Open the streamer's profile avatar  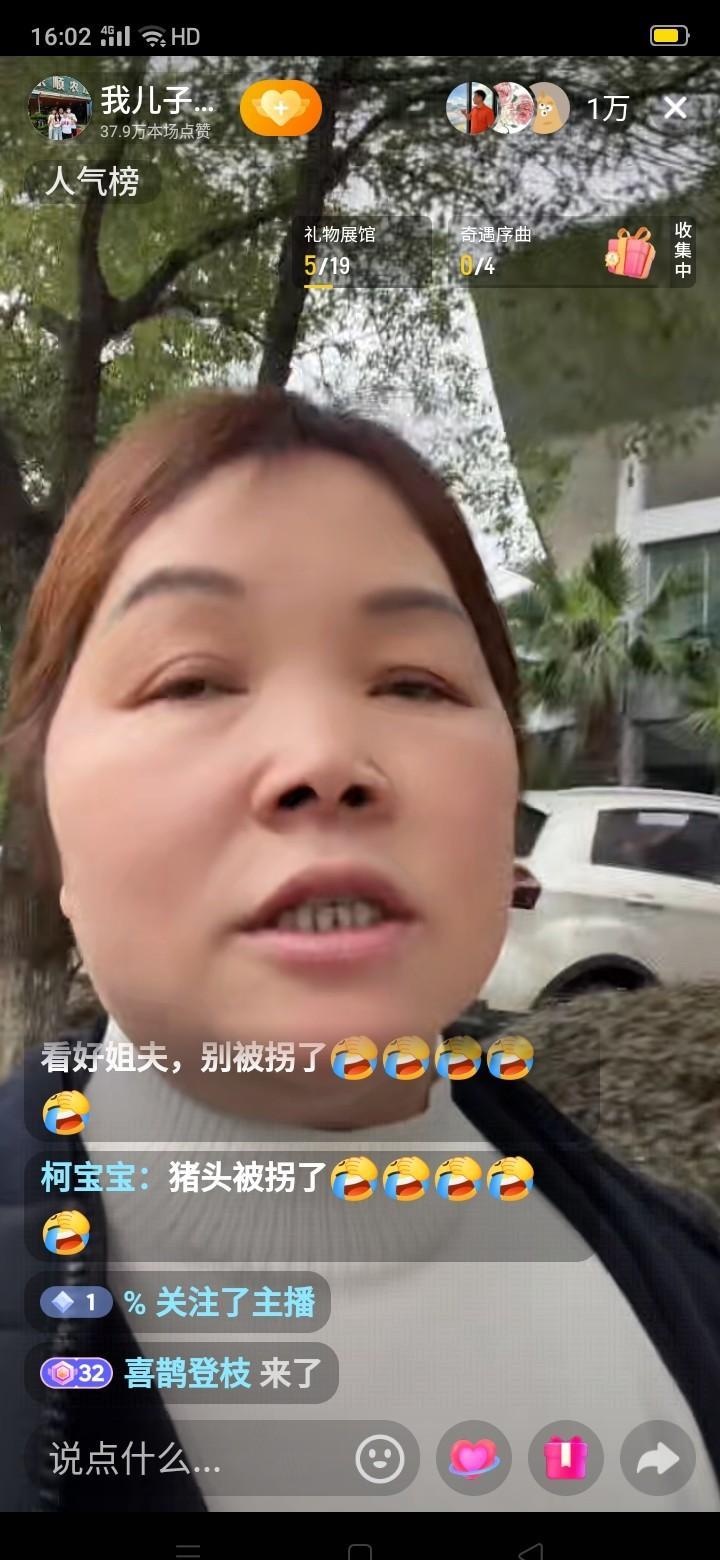(59, 108)
